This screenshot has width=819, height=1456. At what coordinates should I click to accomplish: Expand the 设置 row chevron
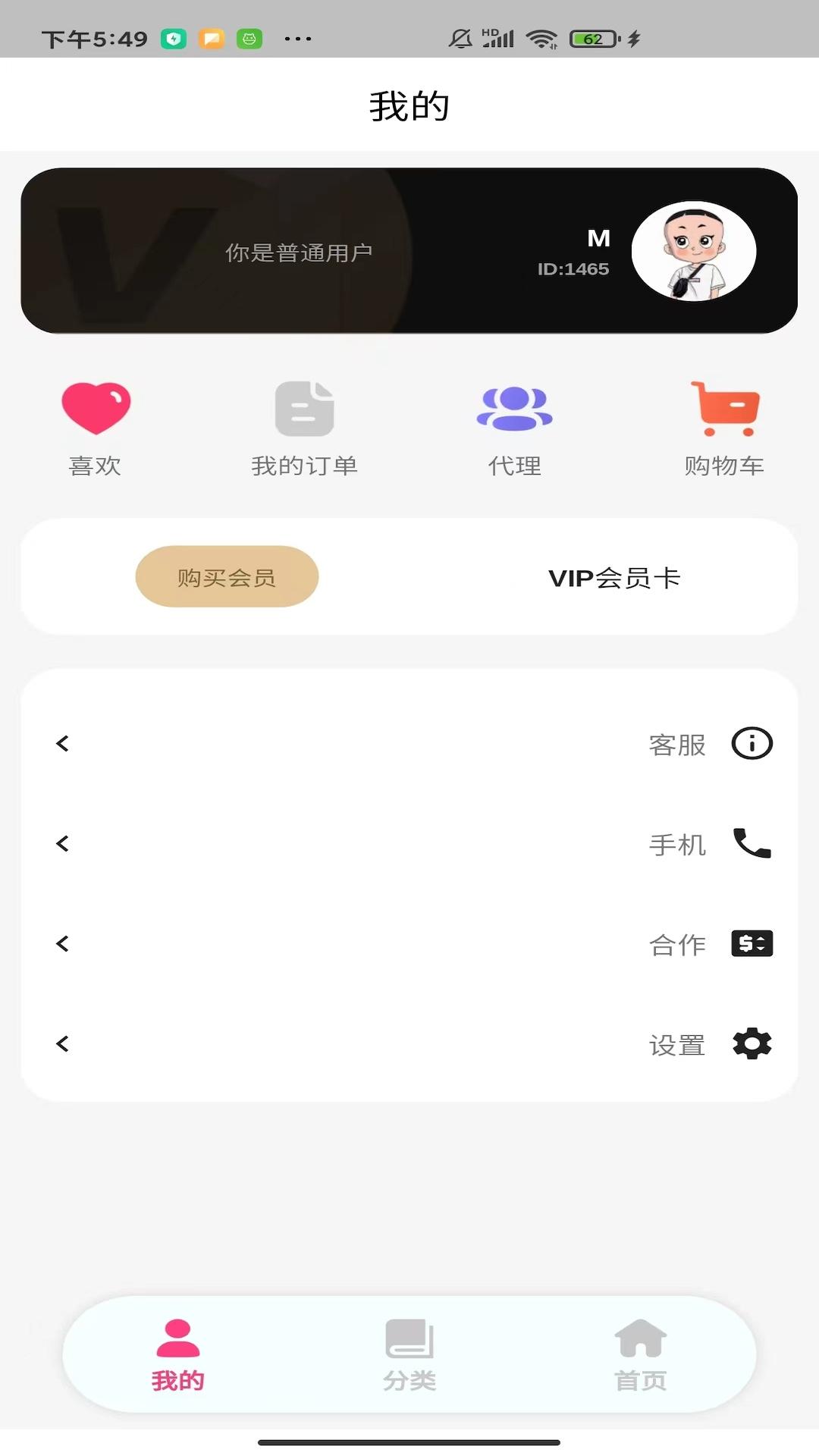point(62,1043)
